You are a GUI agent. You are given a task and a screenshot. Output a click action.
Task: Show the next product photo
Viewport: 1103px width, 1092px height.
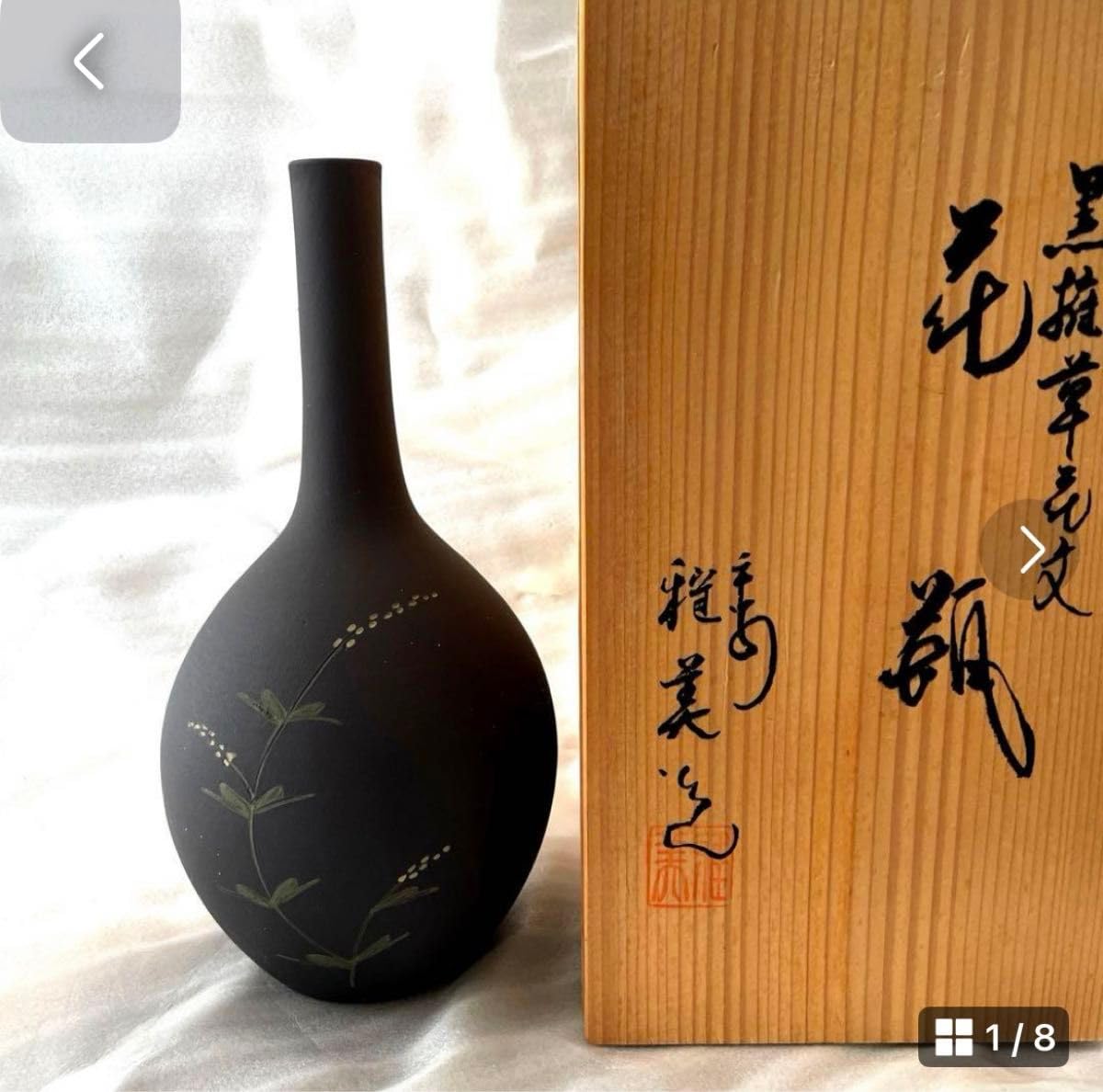pyautogui.click(x=1030, y=550)
